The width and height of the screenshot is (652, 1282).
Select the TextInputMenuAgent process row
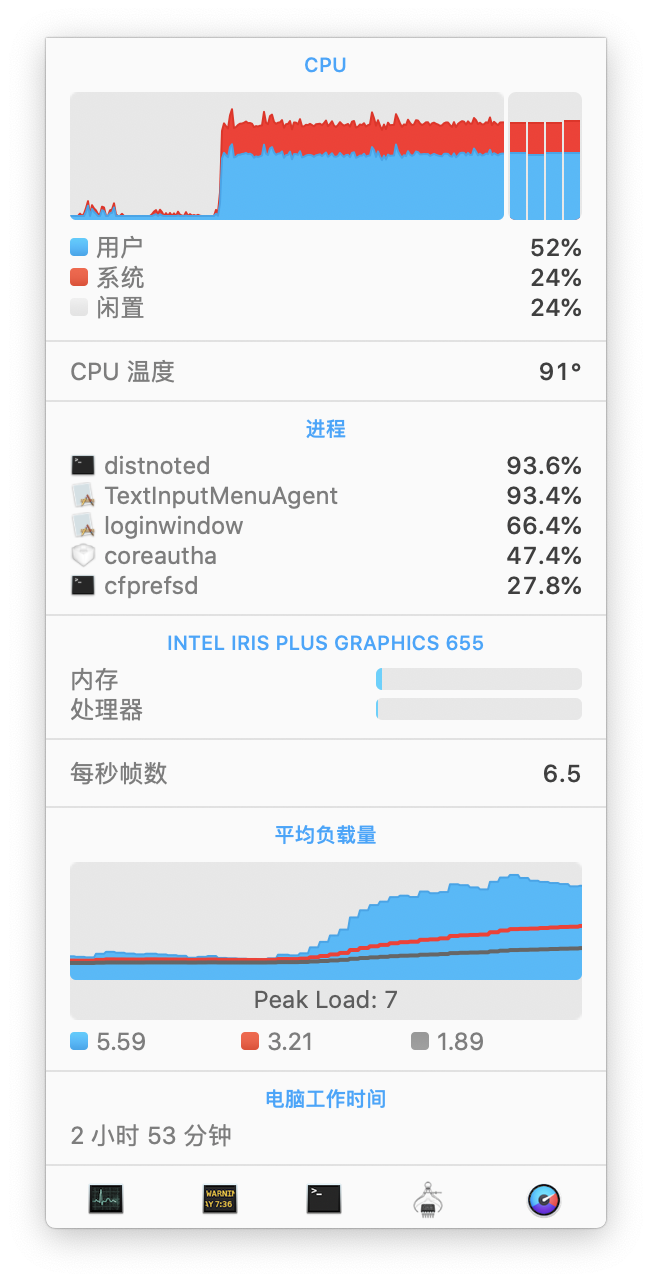tap(325, 496)
